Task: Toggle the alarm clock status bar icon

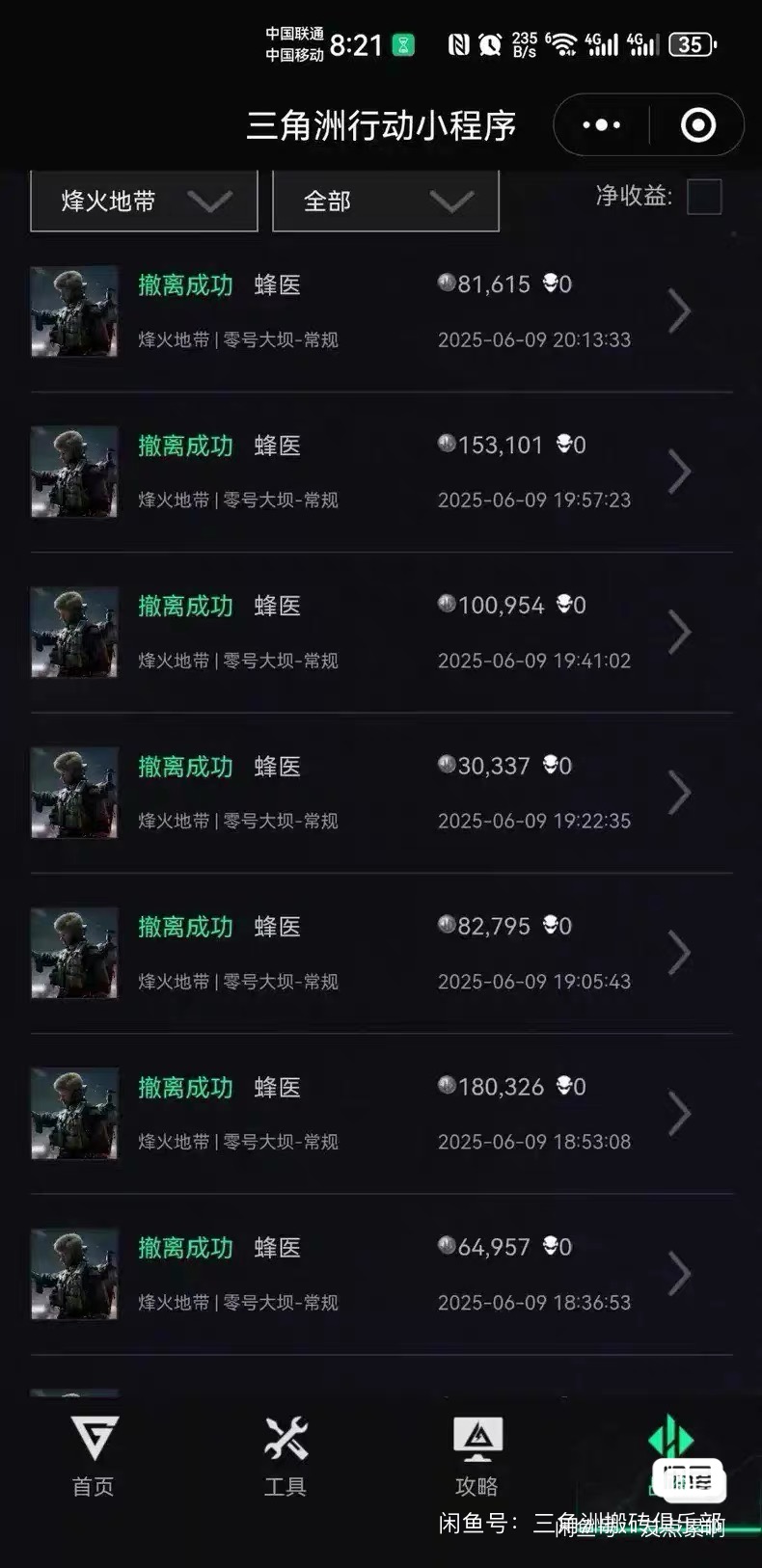Action: click(490, 44)
